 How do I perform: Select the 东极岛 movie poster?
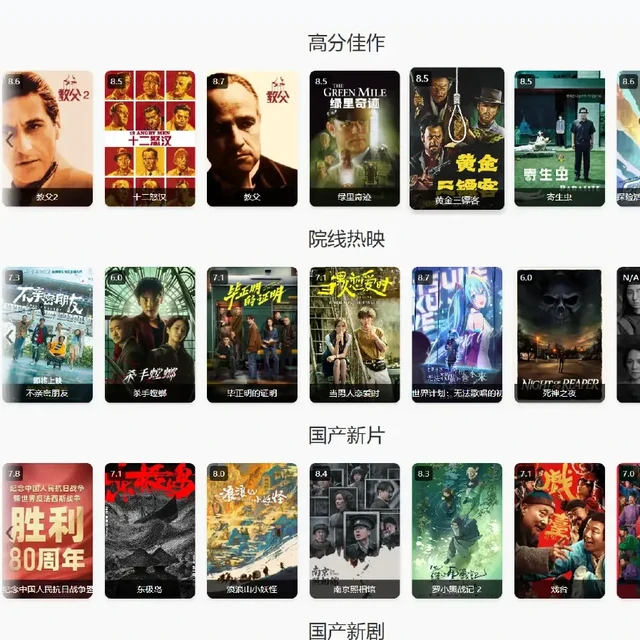[150, 530]
